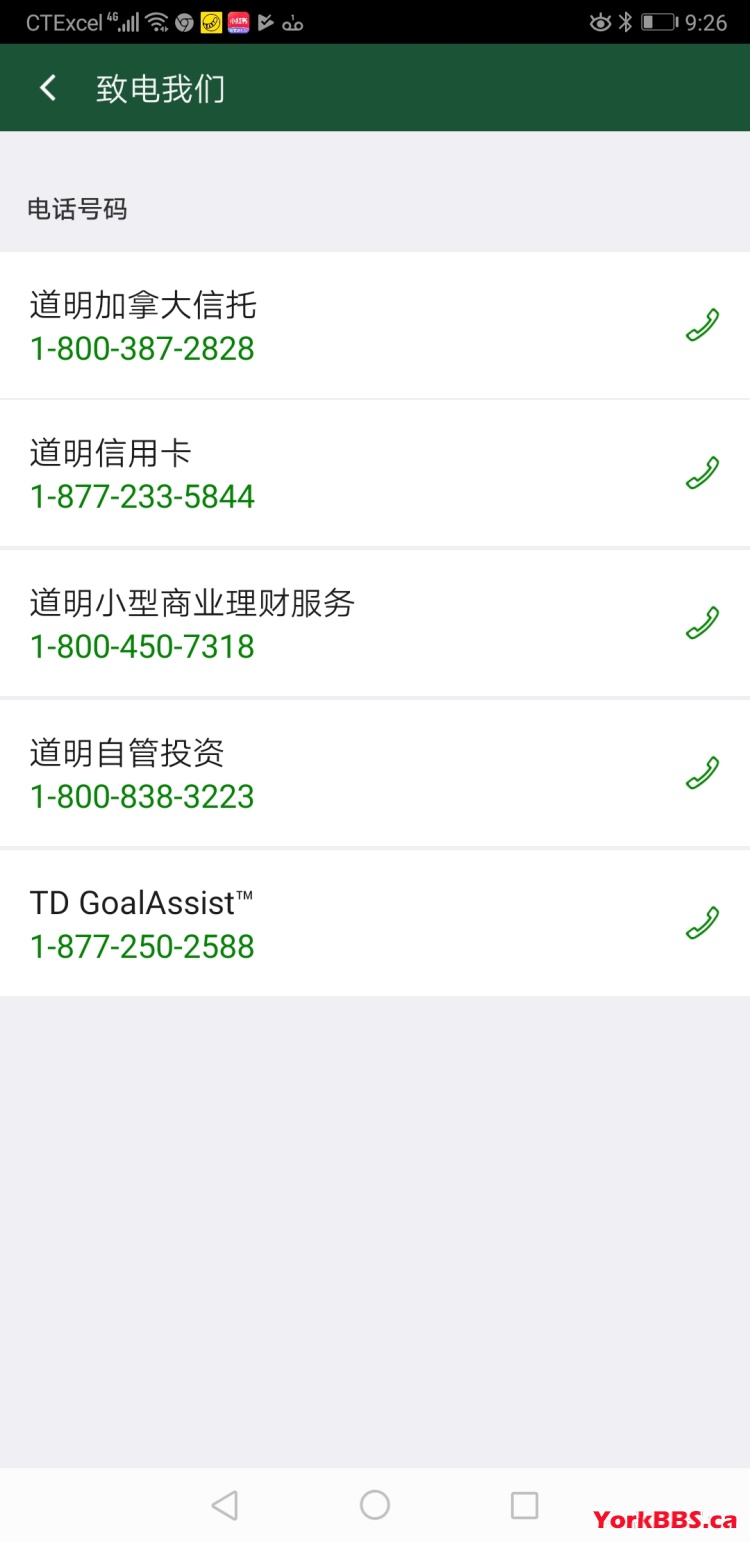Tap the home circle navigation button
The height and width of the screenshot is (1542, 750).
click(x=375, y=1504)
